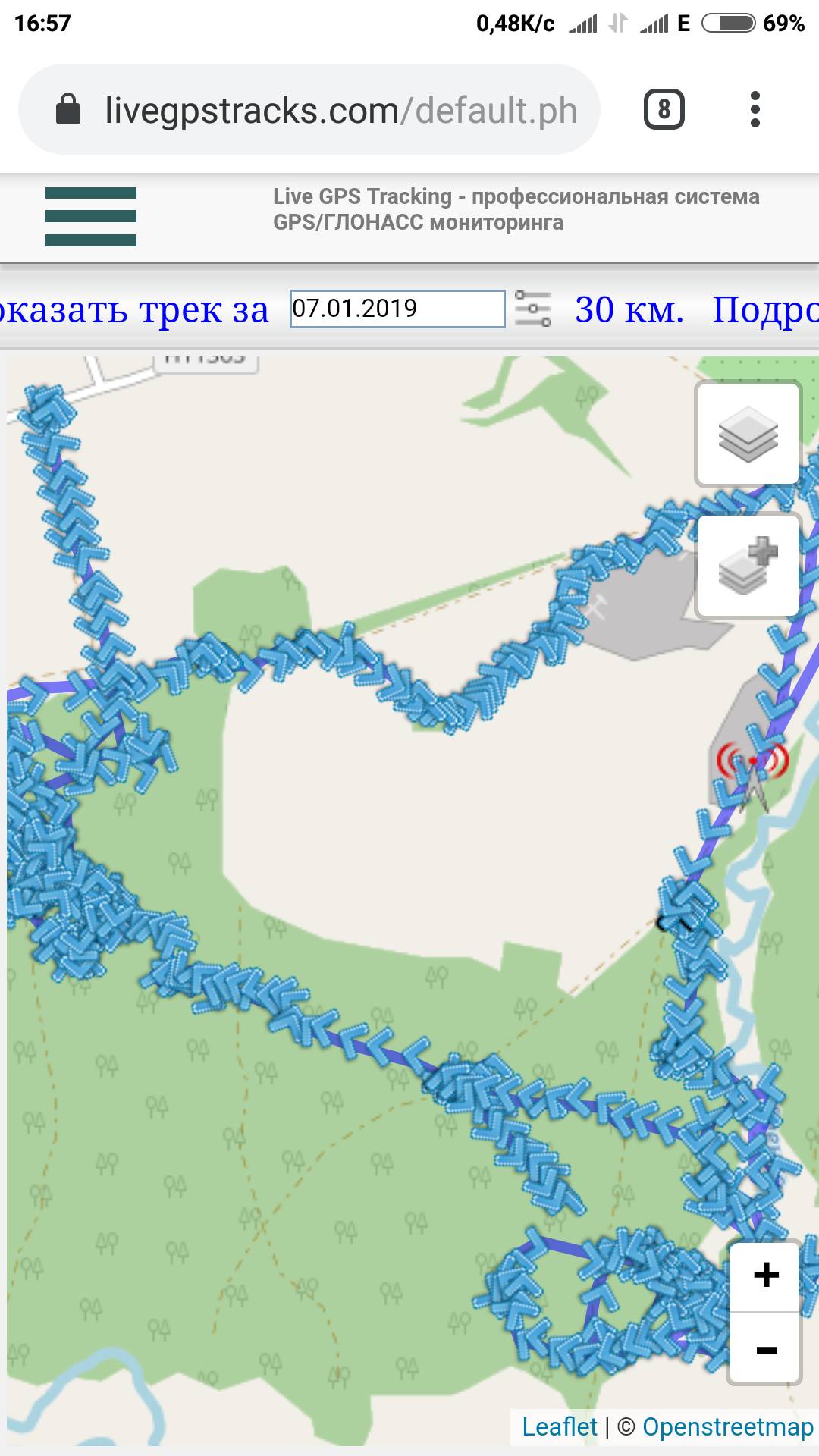Zoom in on the map
819x1456 pixels.
click(x=766, y=1276)
